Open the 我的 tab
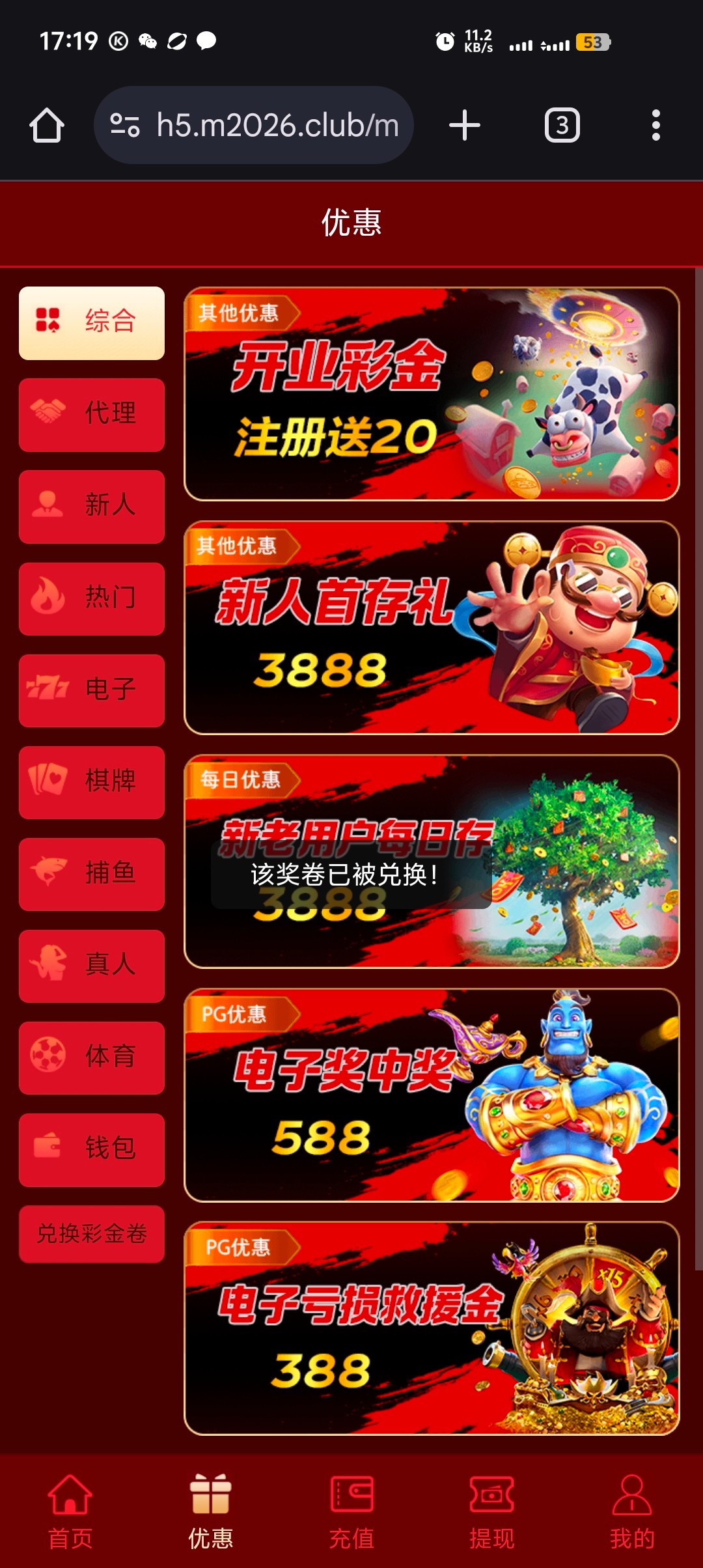The image size is (703, 1568). click(631, 1512)
